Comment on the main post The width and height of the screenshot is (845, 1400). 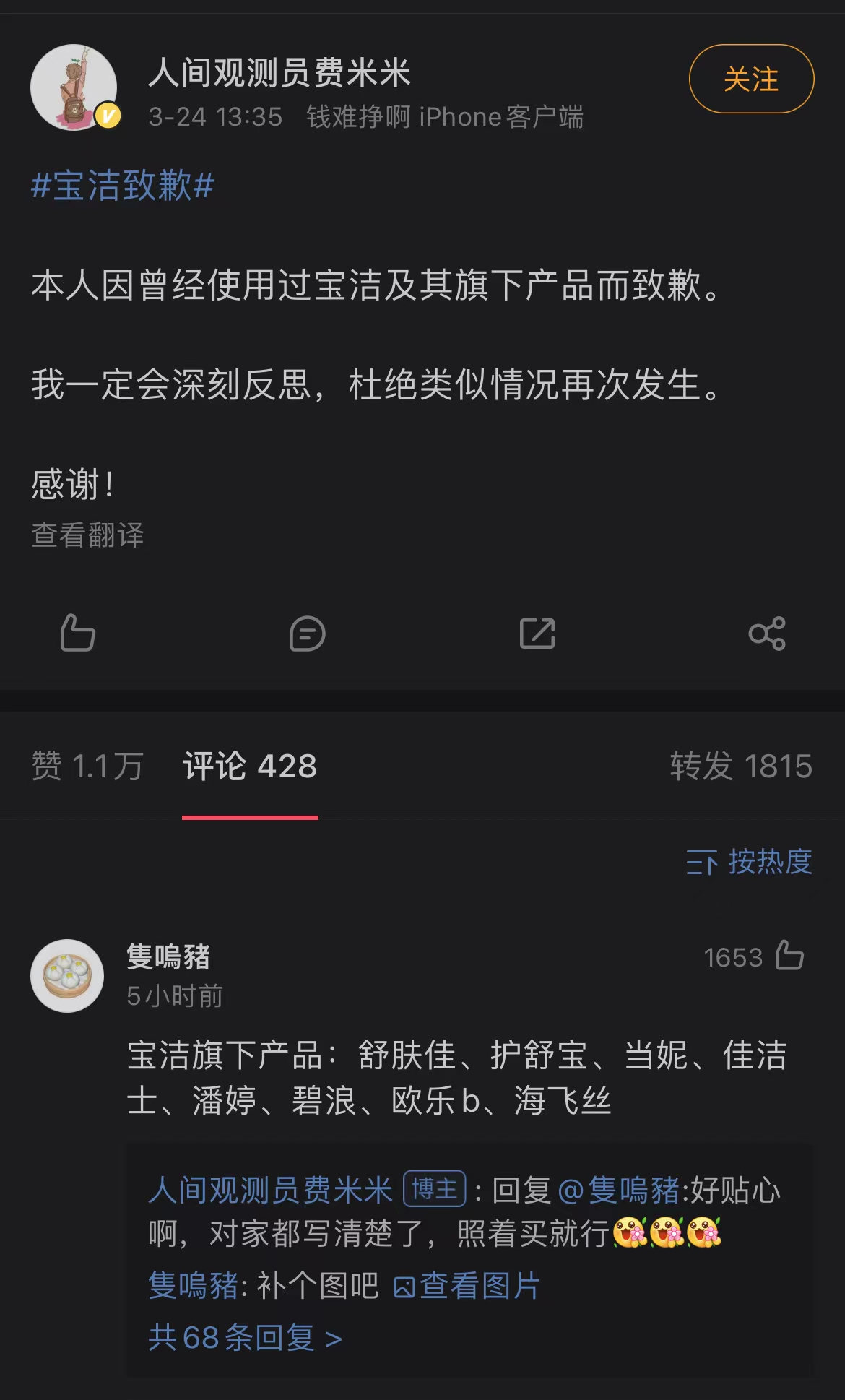tap(307, 634)
